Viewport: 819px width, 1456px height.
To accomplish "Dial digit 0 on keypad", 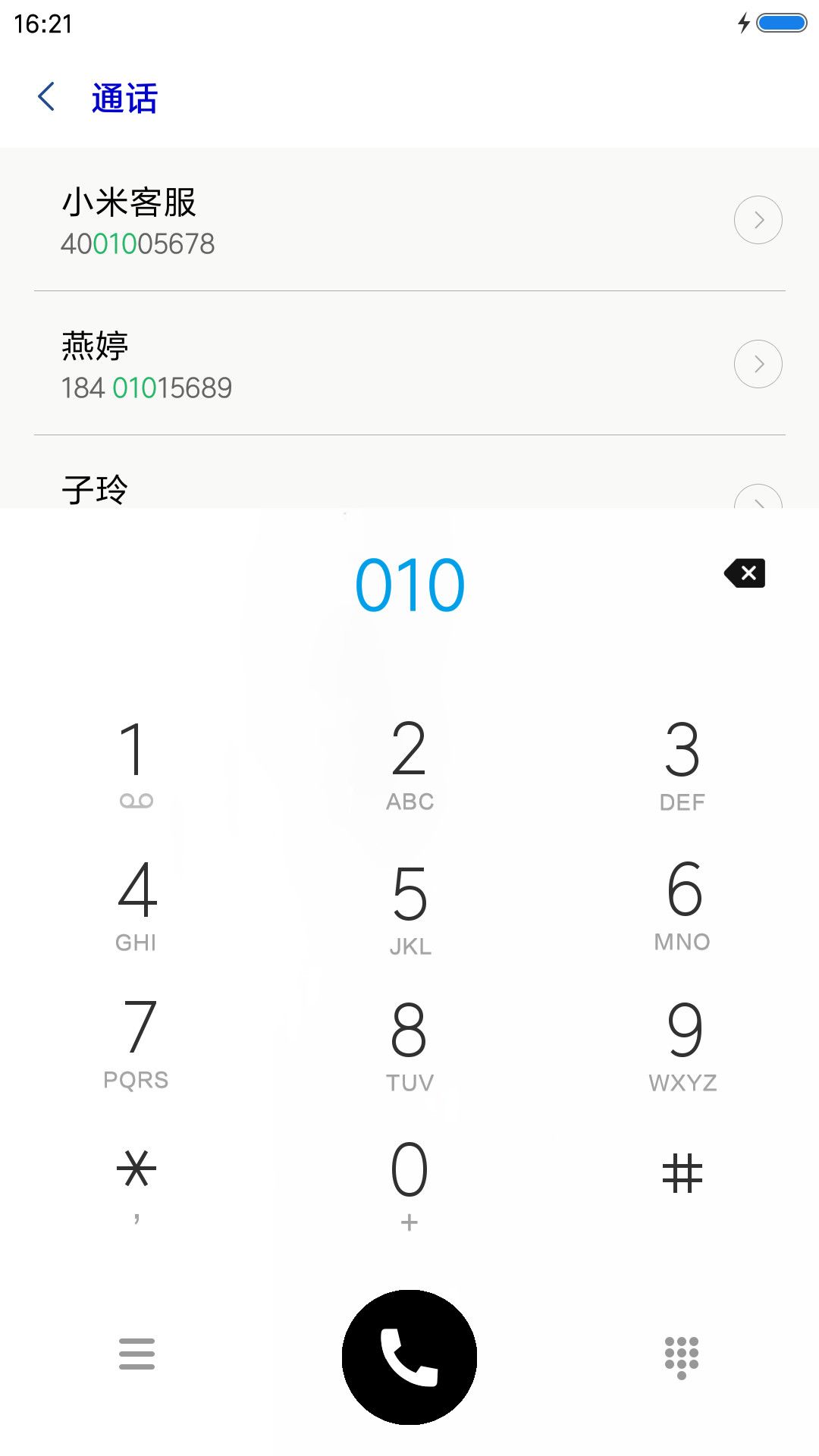I will [x=409, y=1185].
